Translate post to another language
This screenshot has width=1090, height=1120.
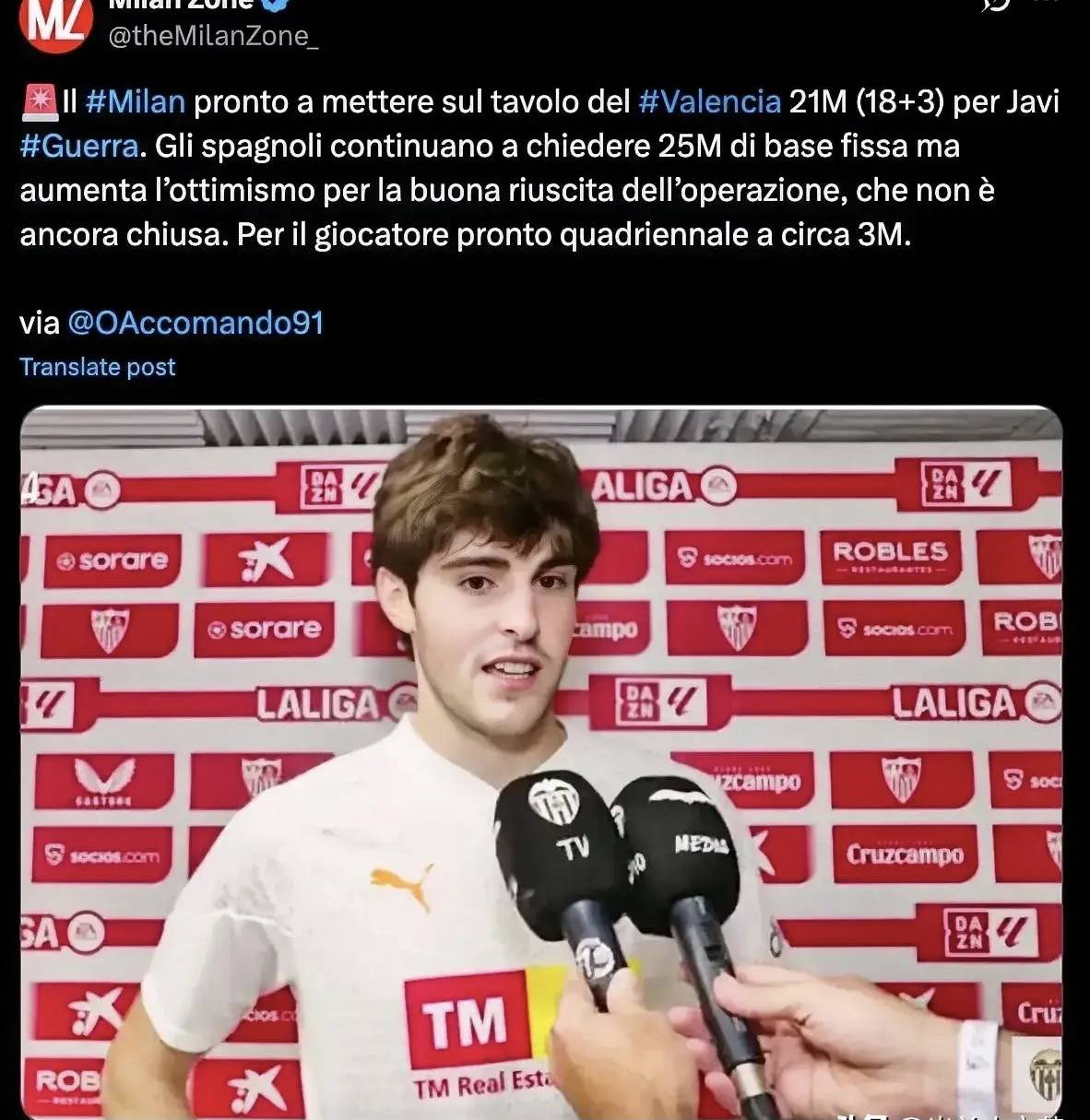click(x=97, y=367)
